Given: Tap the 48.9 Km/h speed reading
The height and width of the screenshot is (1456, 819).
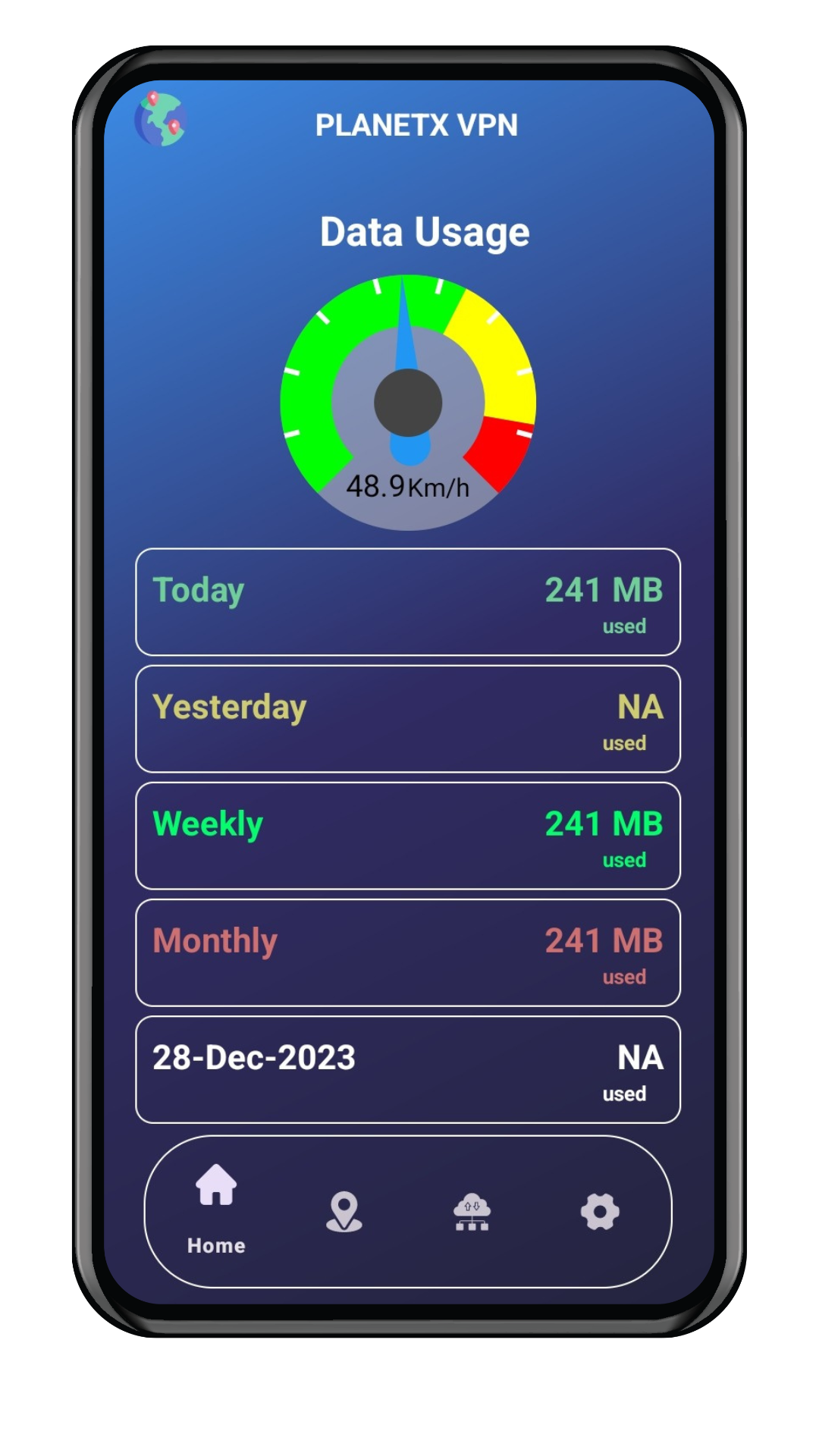Looking at the screenshot, I should [x=409, y=487].
